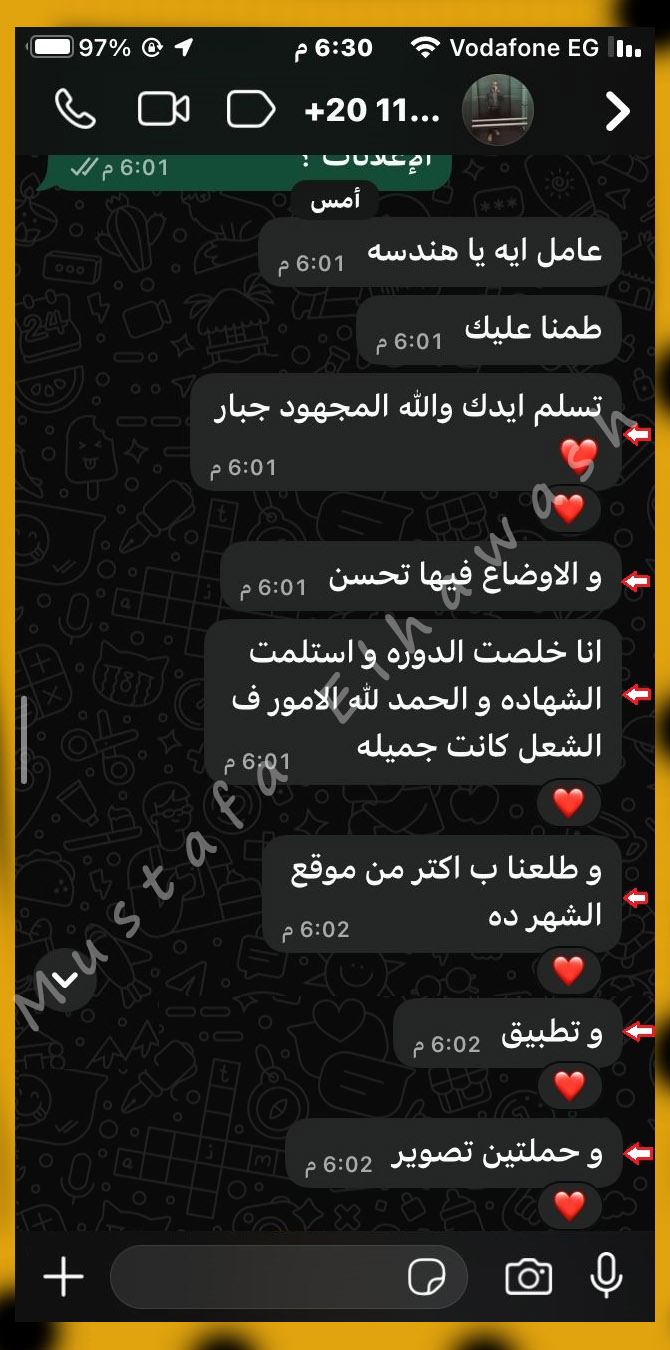Start a voice call with this contact

coord(75,110)
